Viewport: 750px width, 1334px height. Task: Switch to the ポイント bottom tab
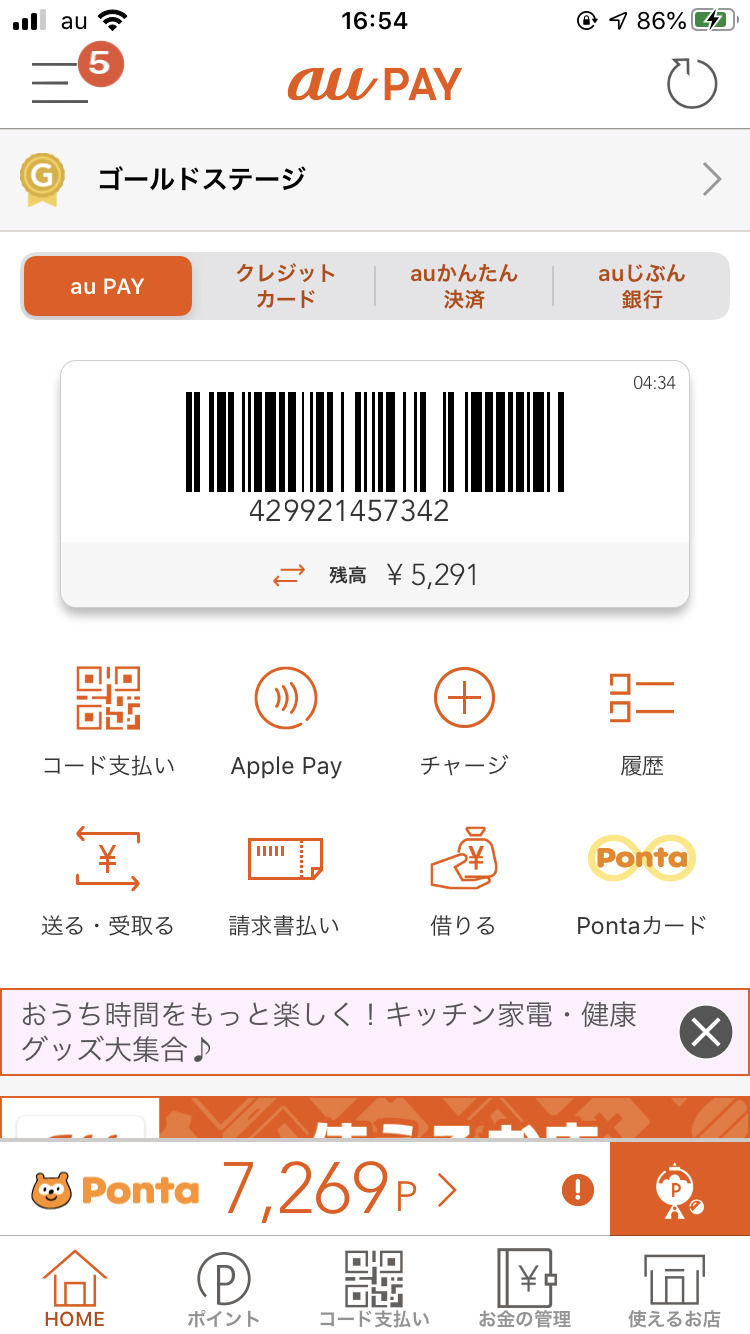pyautogui.click(x=224, y=1288)
